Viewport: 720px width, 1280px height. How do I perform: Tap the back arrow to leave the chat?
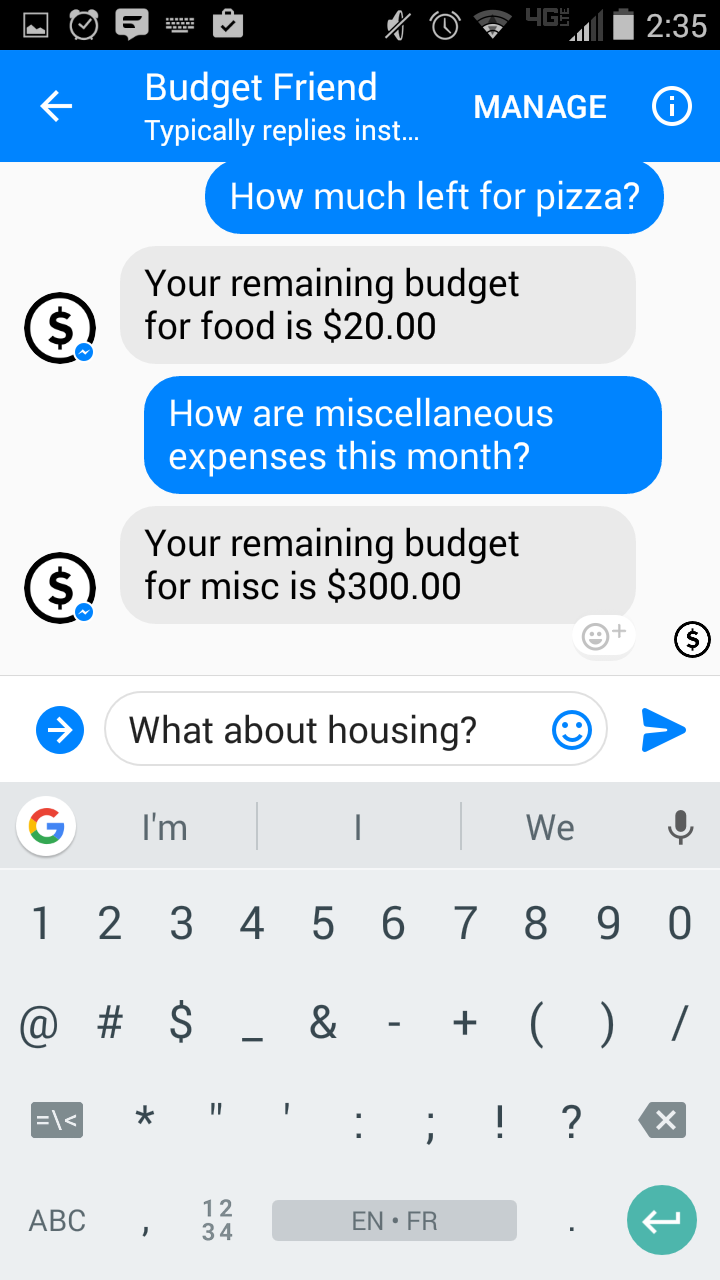pos(56,106)
